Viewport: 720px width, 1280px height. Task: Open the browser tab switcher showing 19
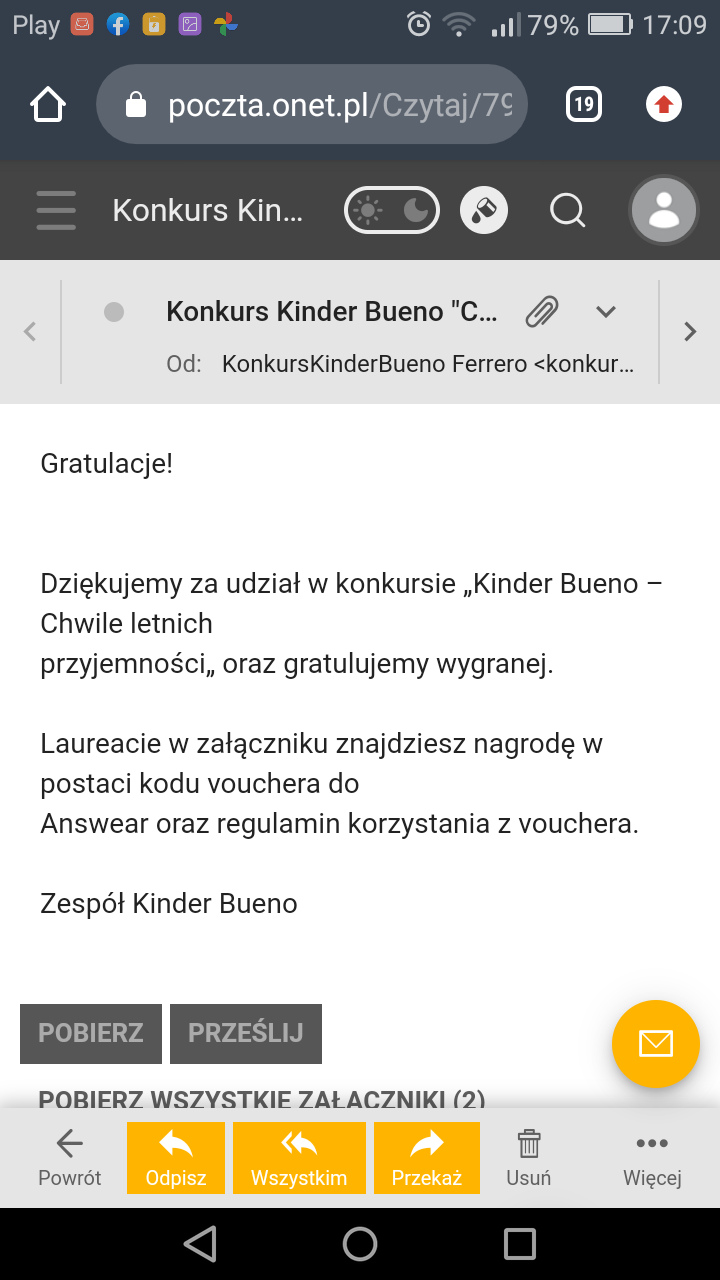click(583, 104)
